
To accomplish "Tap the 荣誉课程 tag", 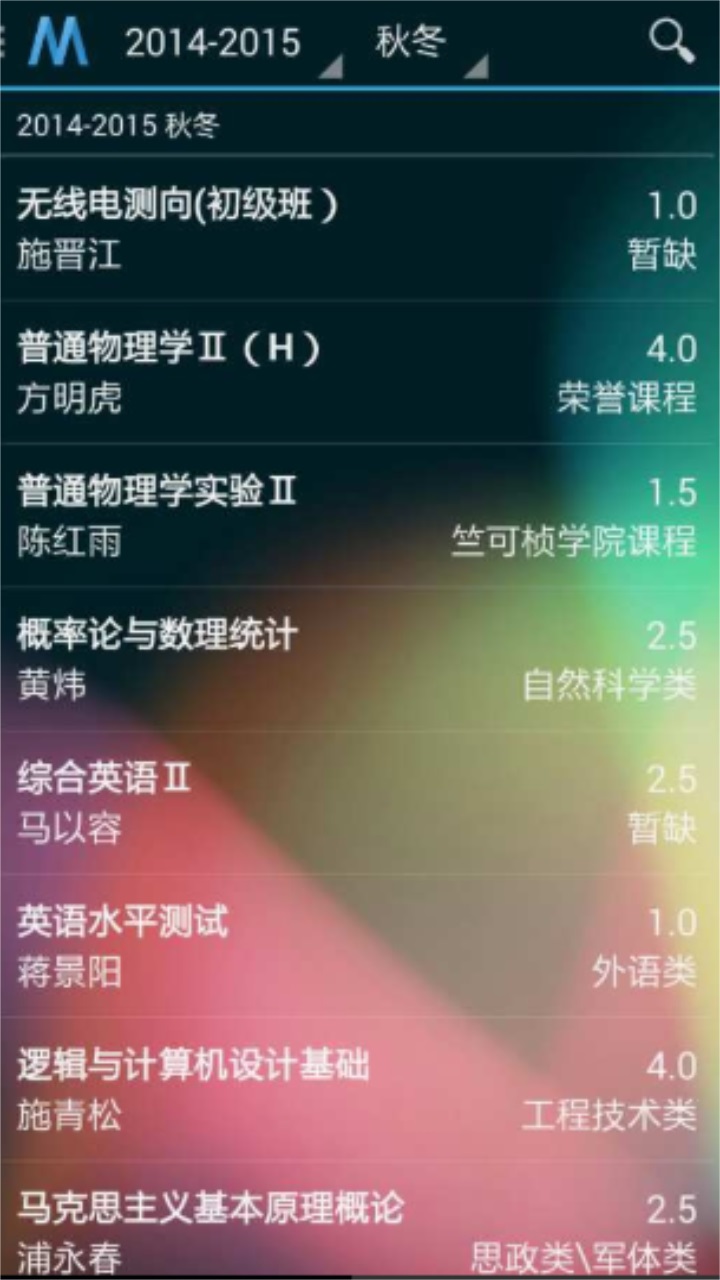I will pos(628,397).
